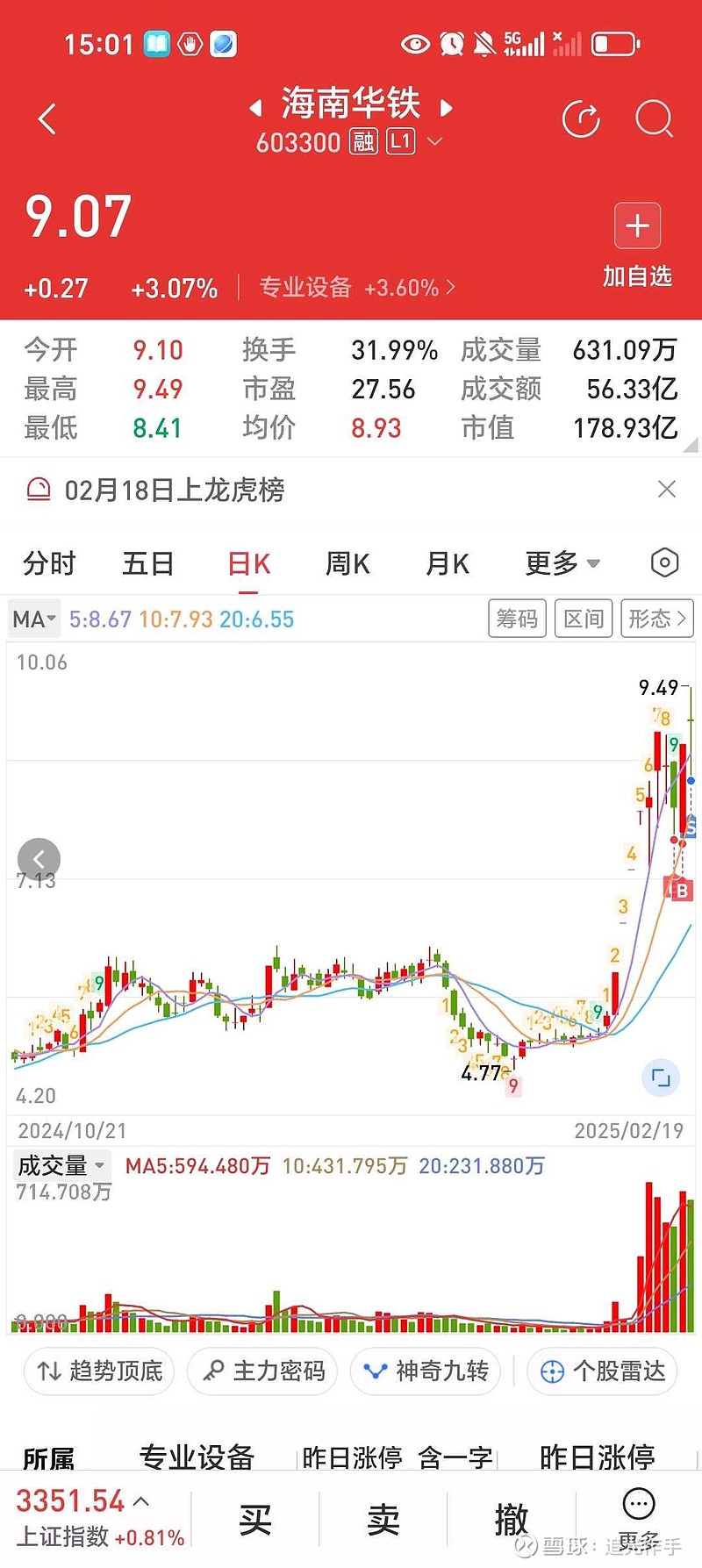Refresh the 海南华铁 quote page
This screenshot has width=702, height=1568.
point(581,120)
